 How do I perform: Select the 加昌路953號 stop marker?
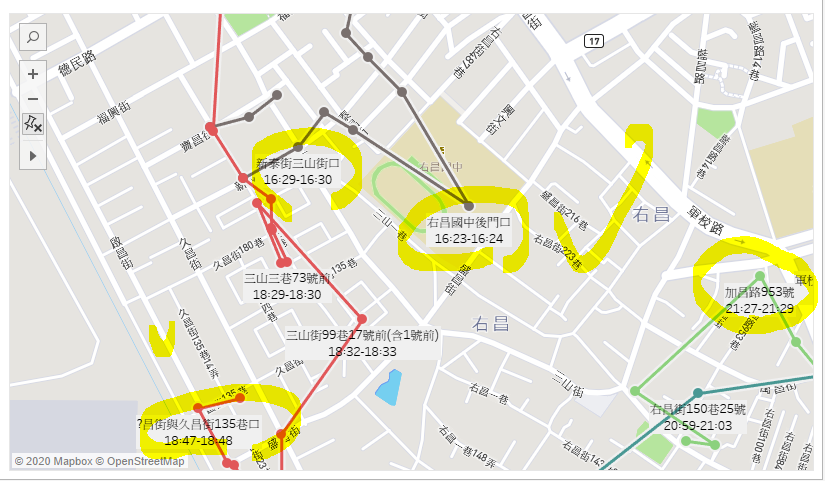tap(760, 276)
